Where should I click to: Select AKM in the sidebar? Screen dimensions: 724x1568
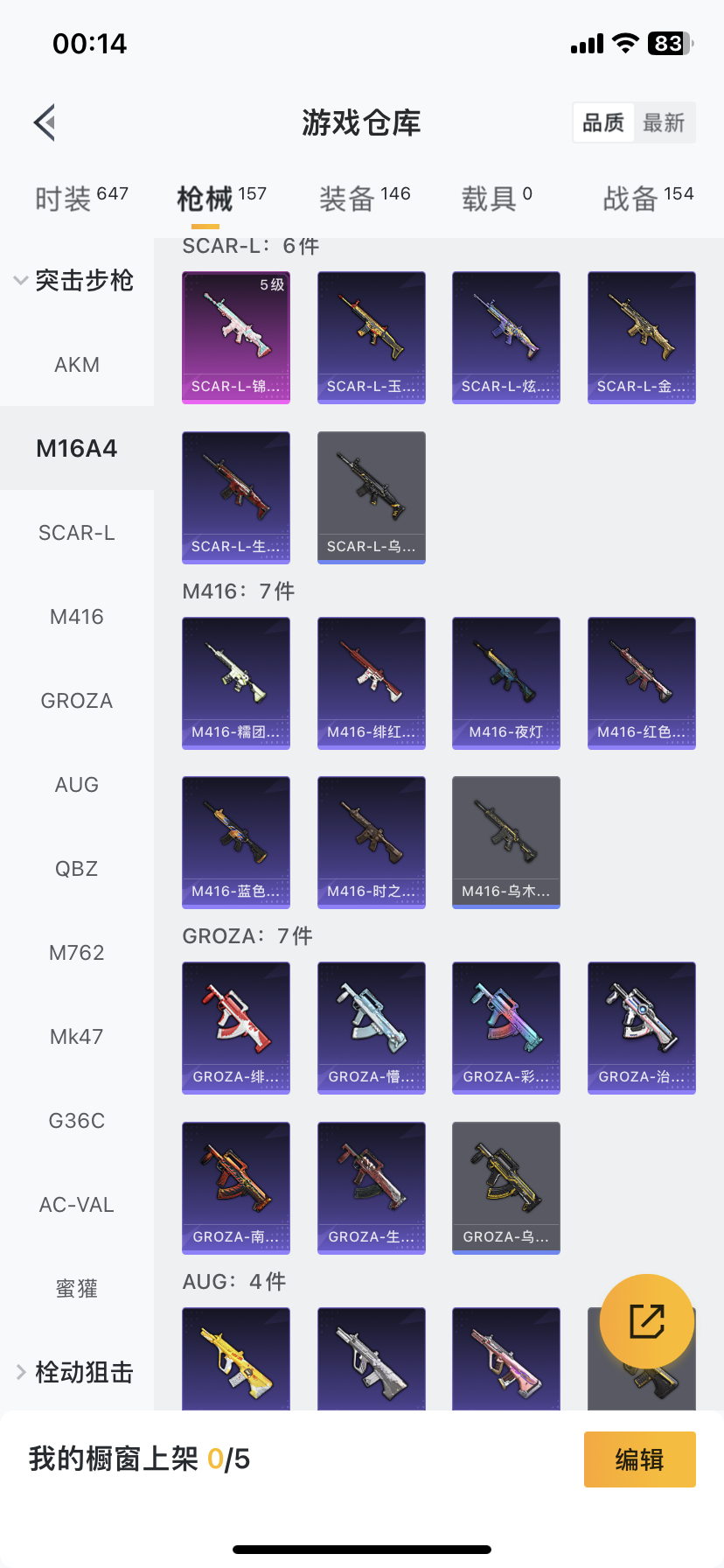[x=77, y=365]
